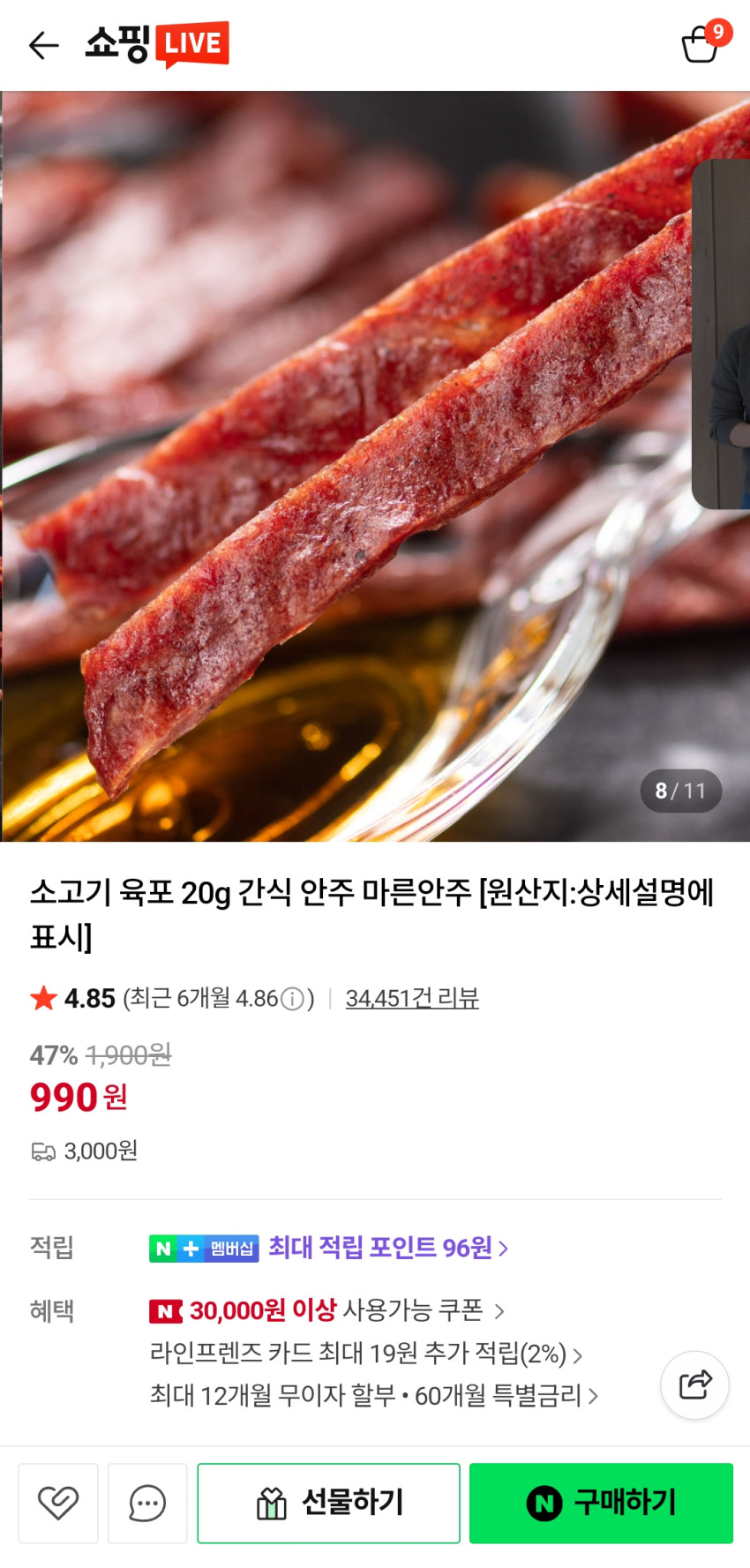750x1568 pixels.
Task: Open 라인프렌즈 카드 추가 적립 details
Action: pos(365,1354)
